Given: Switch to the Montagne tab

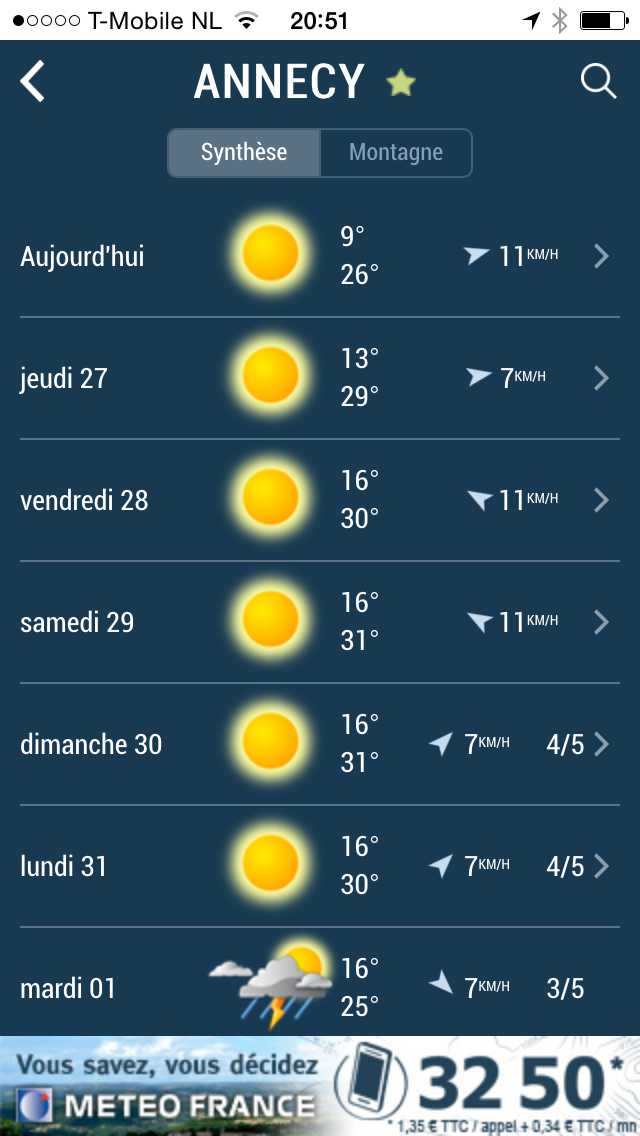Looking at the screenshot, I should (x=396, y=153).
